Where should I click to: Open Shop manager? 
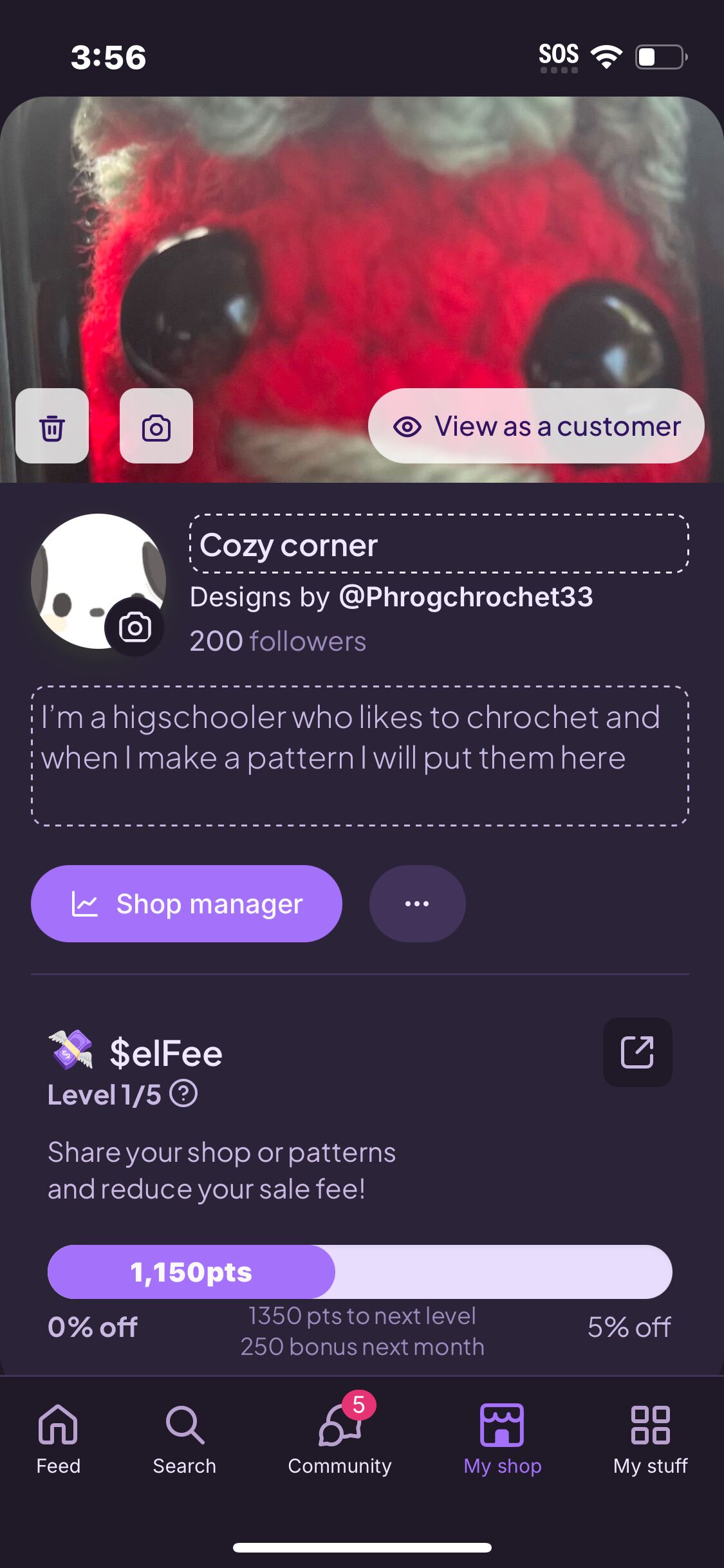pos(187,904)
